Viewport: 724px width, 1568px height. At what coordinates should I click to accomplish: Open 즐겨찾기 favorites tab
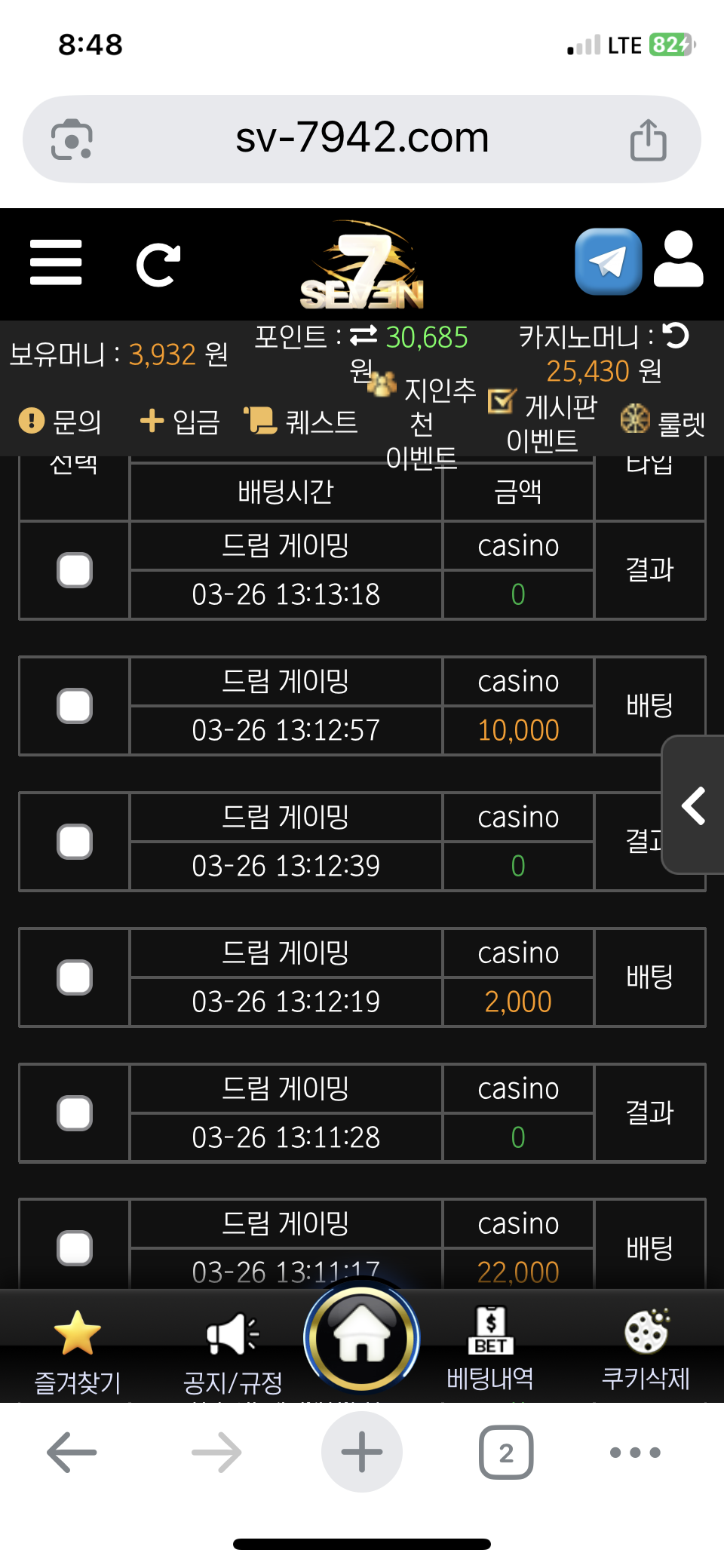(x=78, y=1352)
